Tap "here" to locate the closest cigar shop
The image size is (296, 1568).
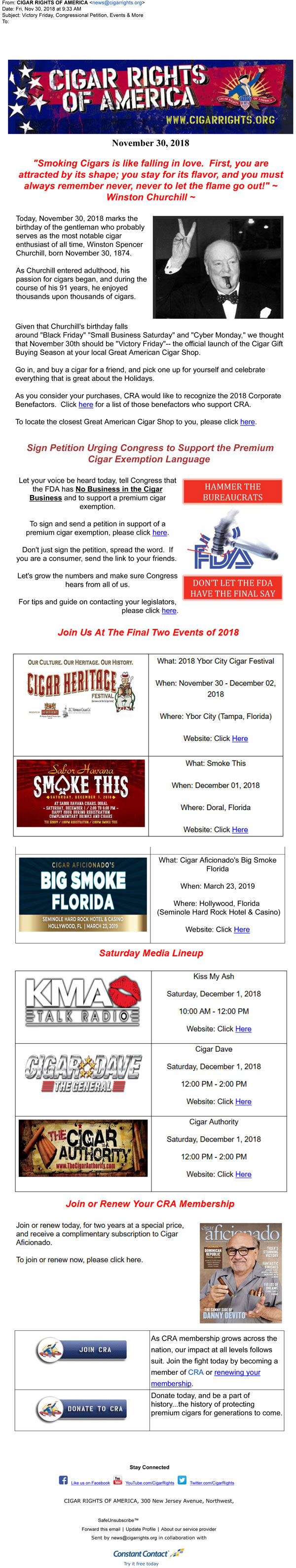(247, 421)
